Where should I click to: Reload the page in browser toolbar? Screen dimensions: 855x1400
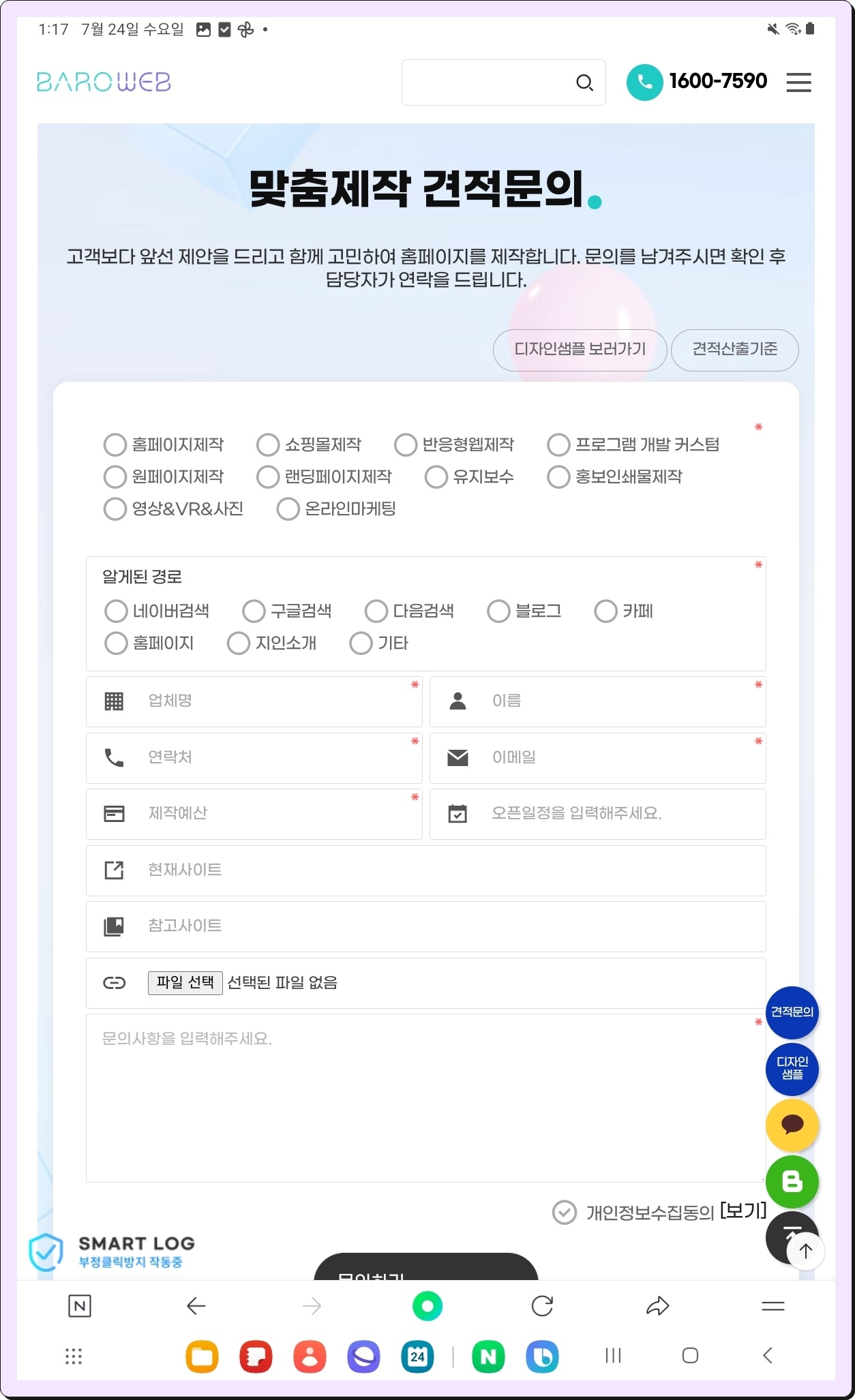coord(542,1306)
